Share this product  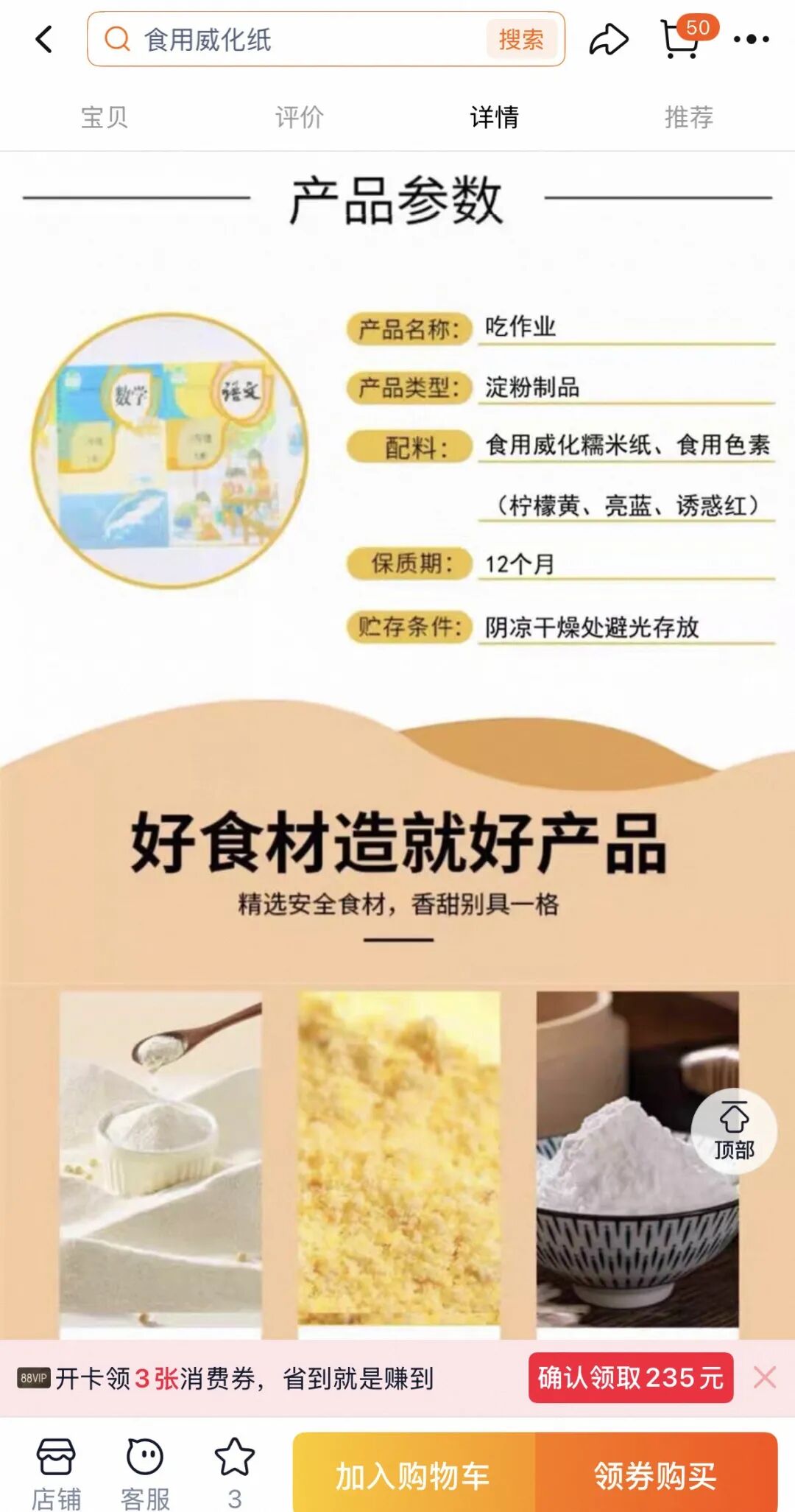pos(609,39)
